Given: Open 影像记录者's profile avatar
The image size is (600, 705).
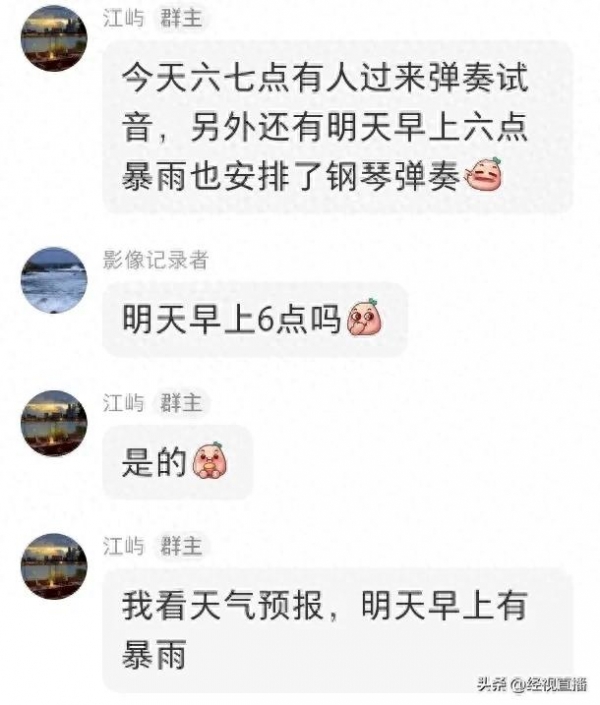Looking at the screenshot, I should tap(54, 280).
